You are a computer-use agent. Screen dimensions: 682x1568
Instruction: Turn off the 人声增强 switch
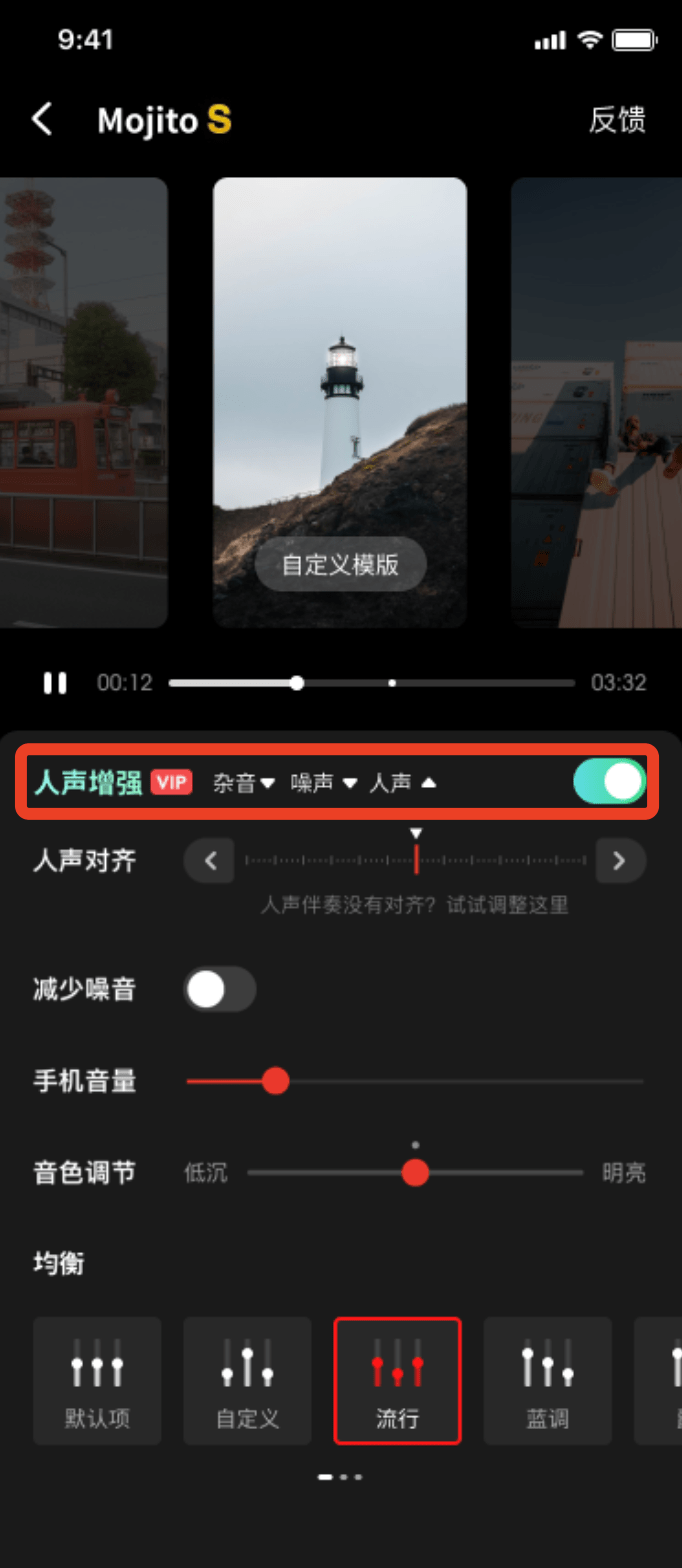[x=609, y=781]
